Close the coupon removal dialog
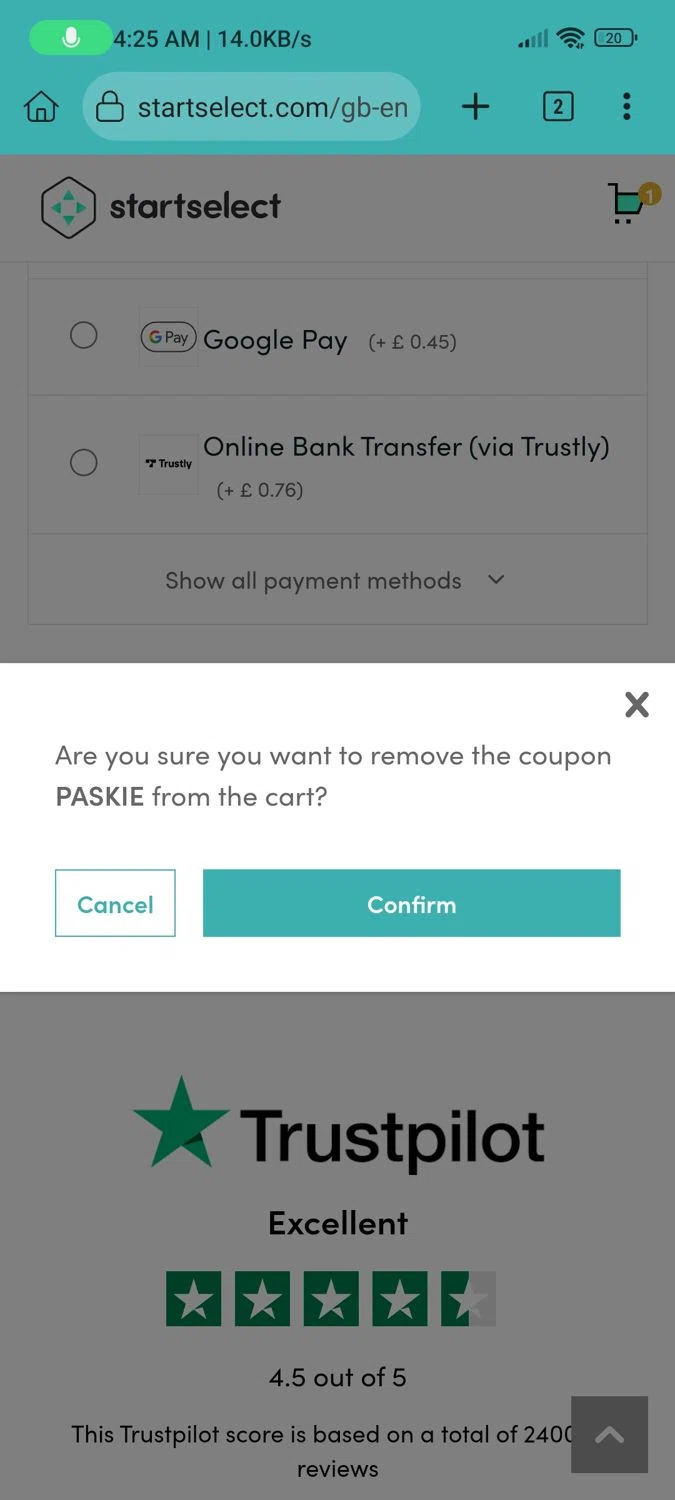The height and width of the screenshot is (1500, 675). pos(636,705)
